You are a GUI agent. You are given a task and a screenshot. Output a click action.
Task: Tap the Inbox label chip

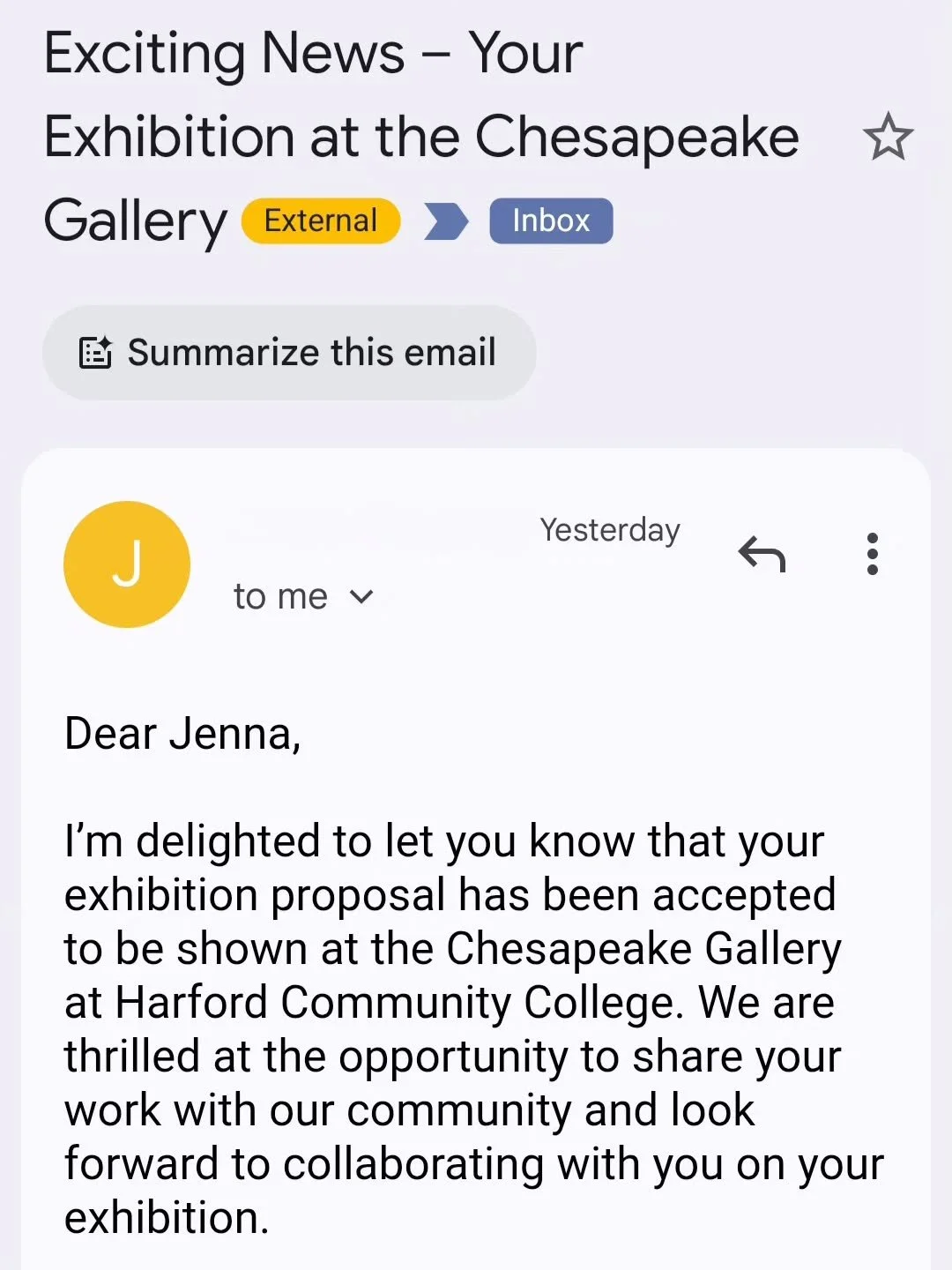point(551,220)
